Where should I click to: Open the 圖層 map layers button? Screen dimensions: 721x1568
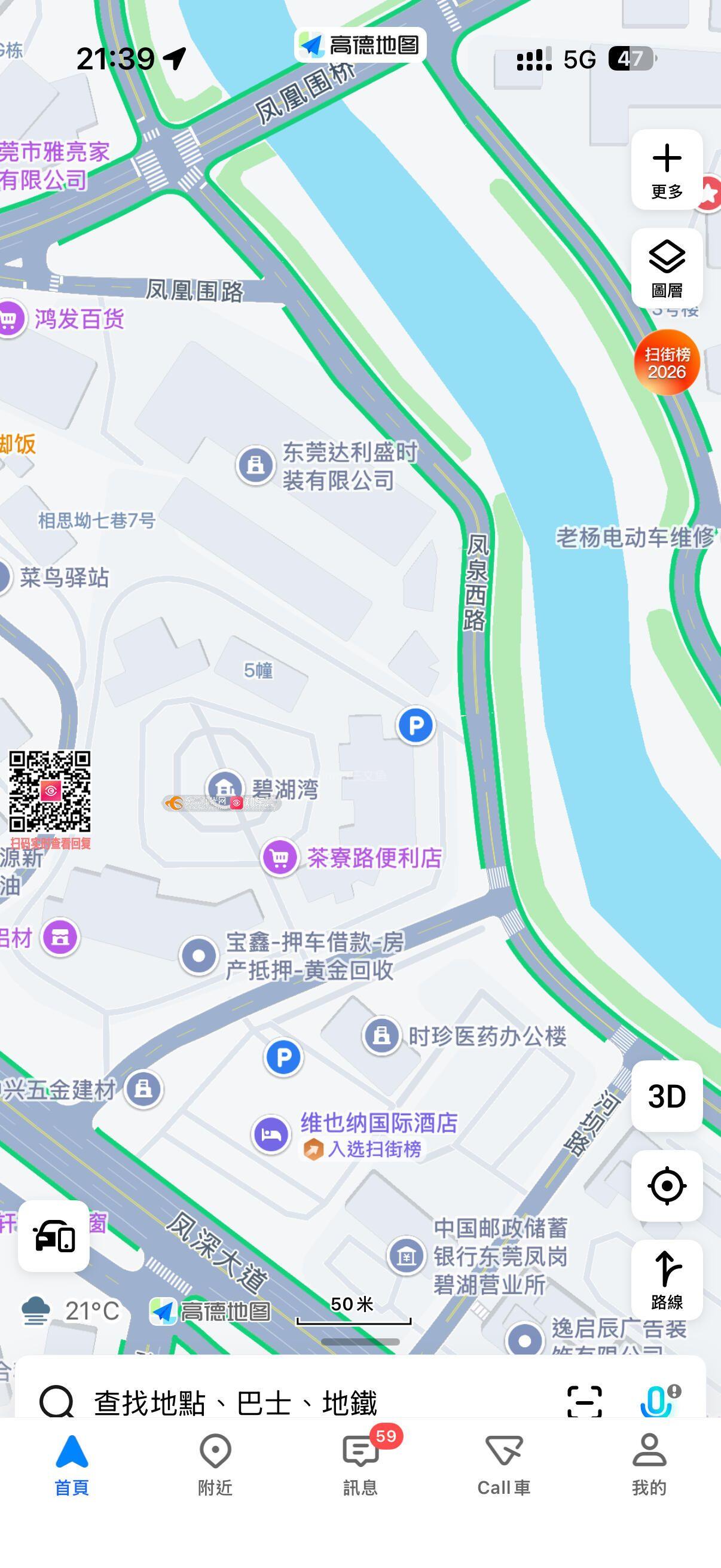(667, 269)
